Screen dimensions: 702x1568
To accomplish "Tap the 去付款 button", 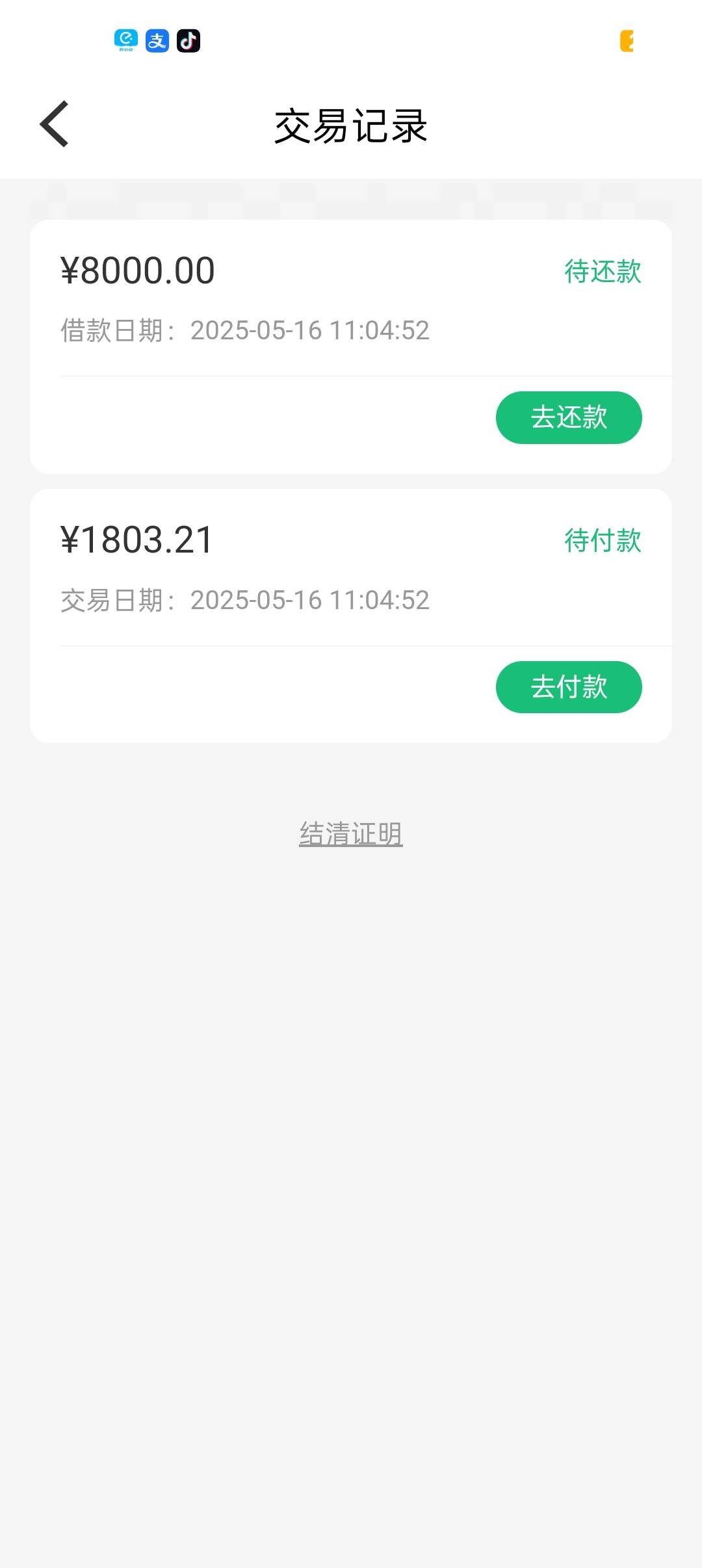I will click(569, 687).
